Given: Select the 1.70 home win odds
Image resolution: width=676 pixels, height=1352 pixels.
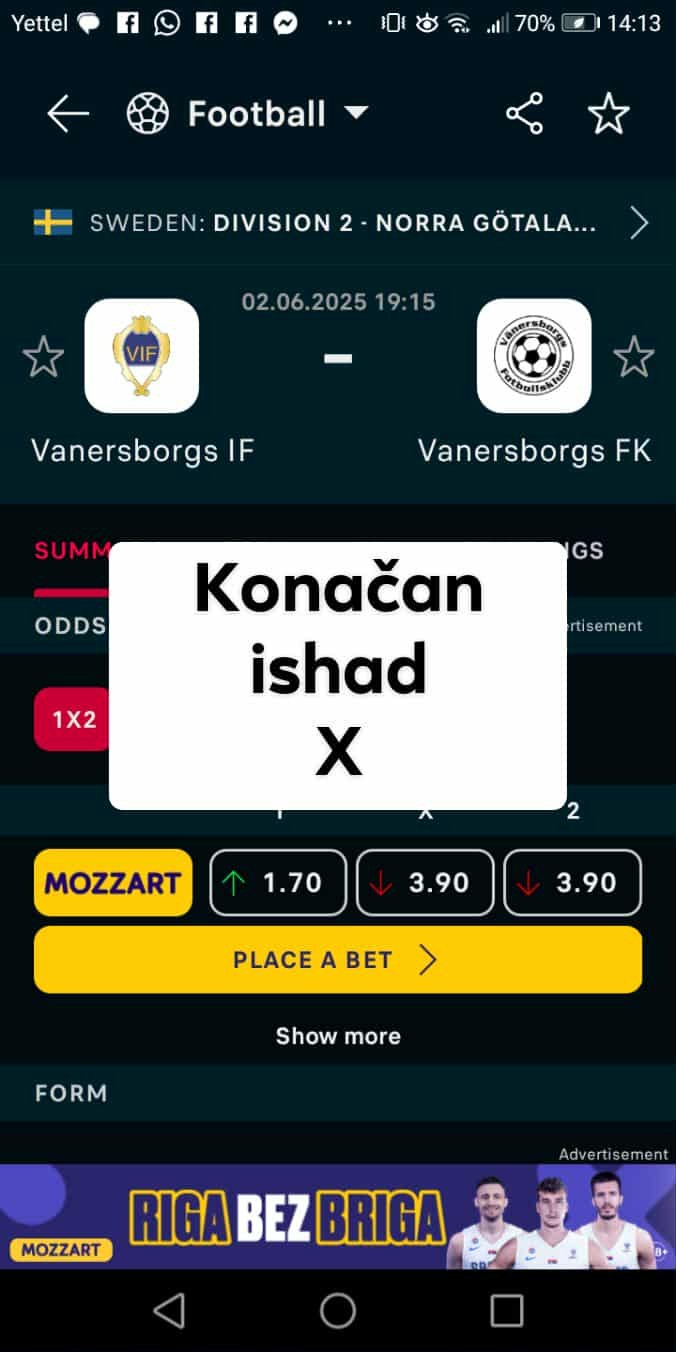Looking at the screenshot, I should (x=278, y=883).
